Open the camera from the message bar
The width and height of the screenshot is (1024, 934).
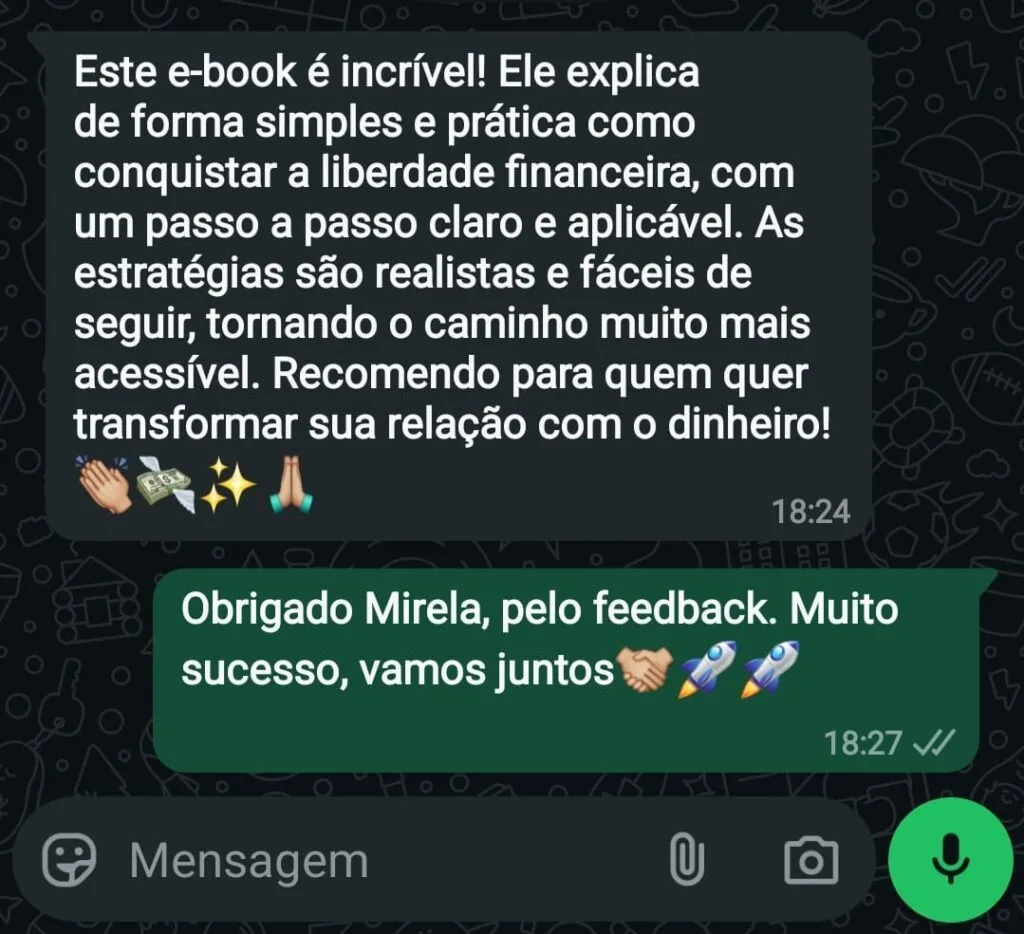pos(810,860)
